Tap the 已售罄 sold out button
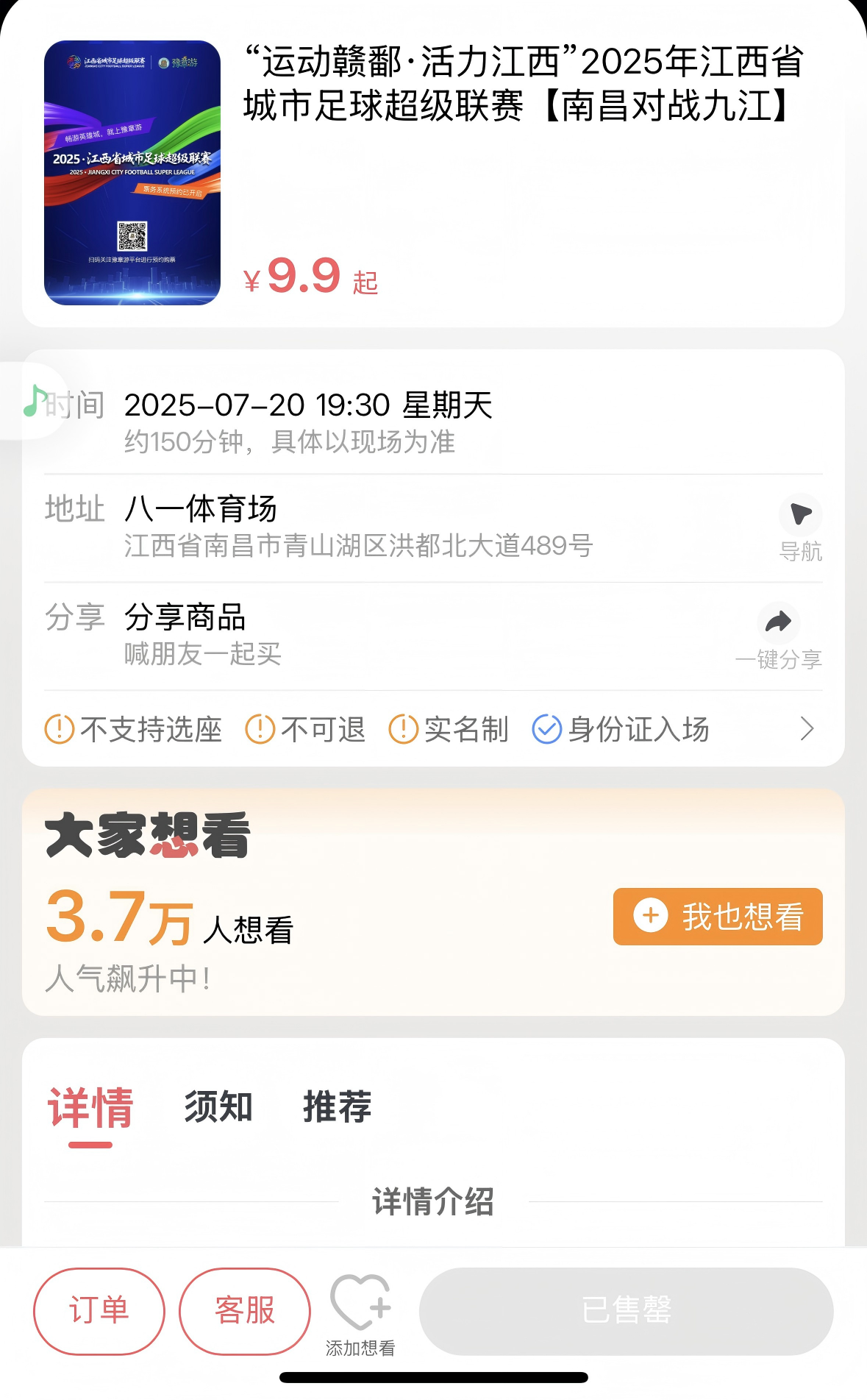 (627, 1311)
